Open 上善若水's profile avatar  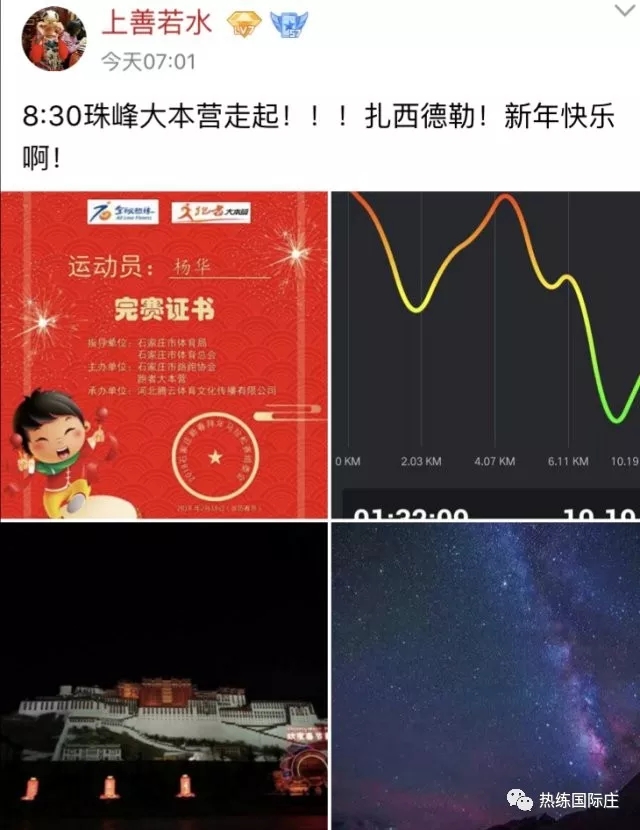(54, 38)
